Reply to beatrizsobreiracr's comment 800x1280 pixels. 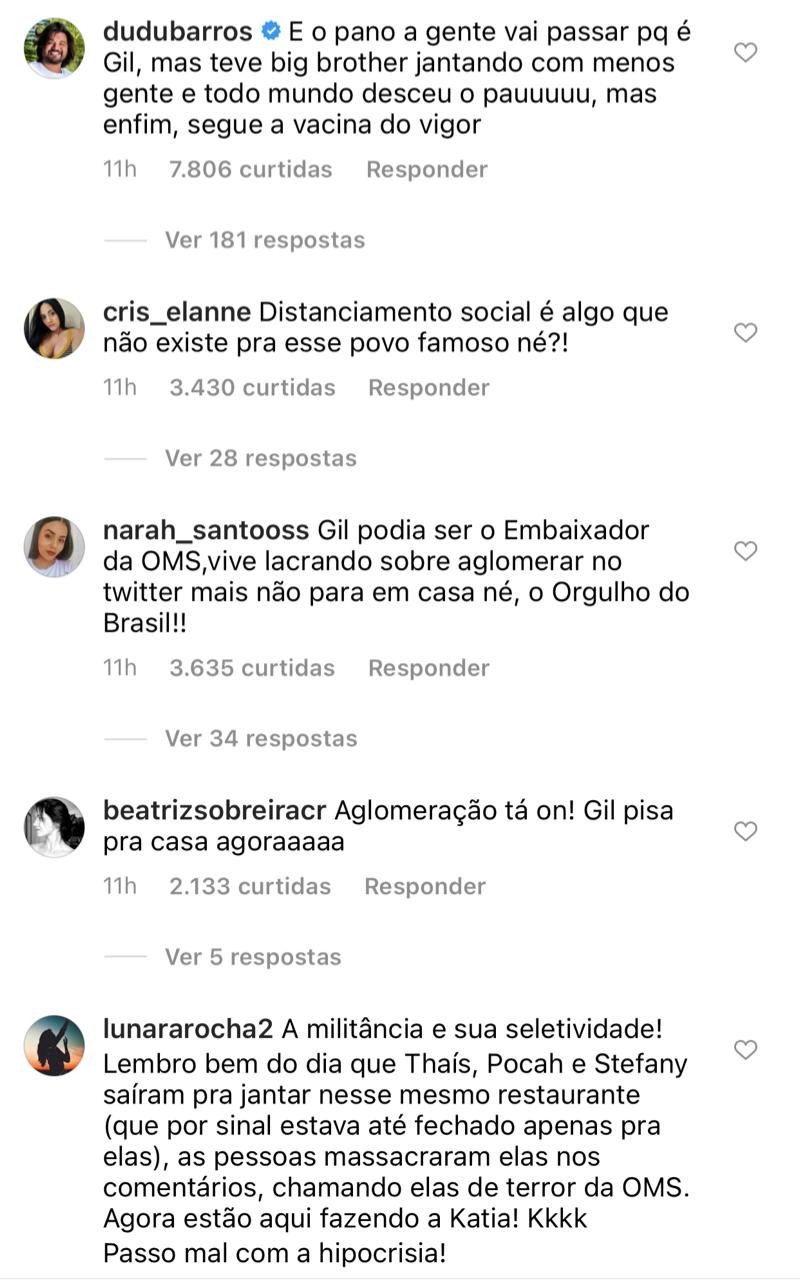[424, 886]
